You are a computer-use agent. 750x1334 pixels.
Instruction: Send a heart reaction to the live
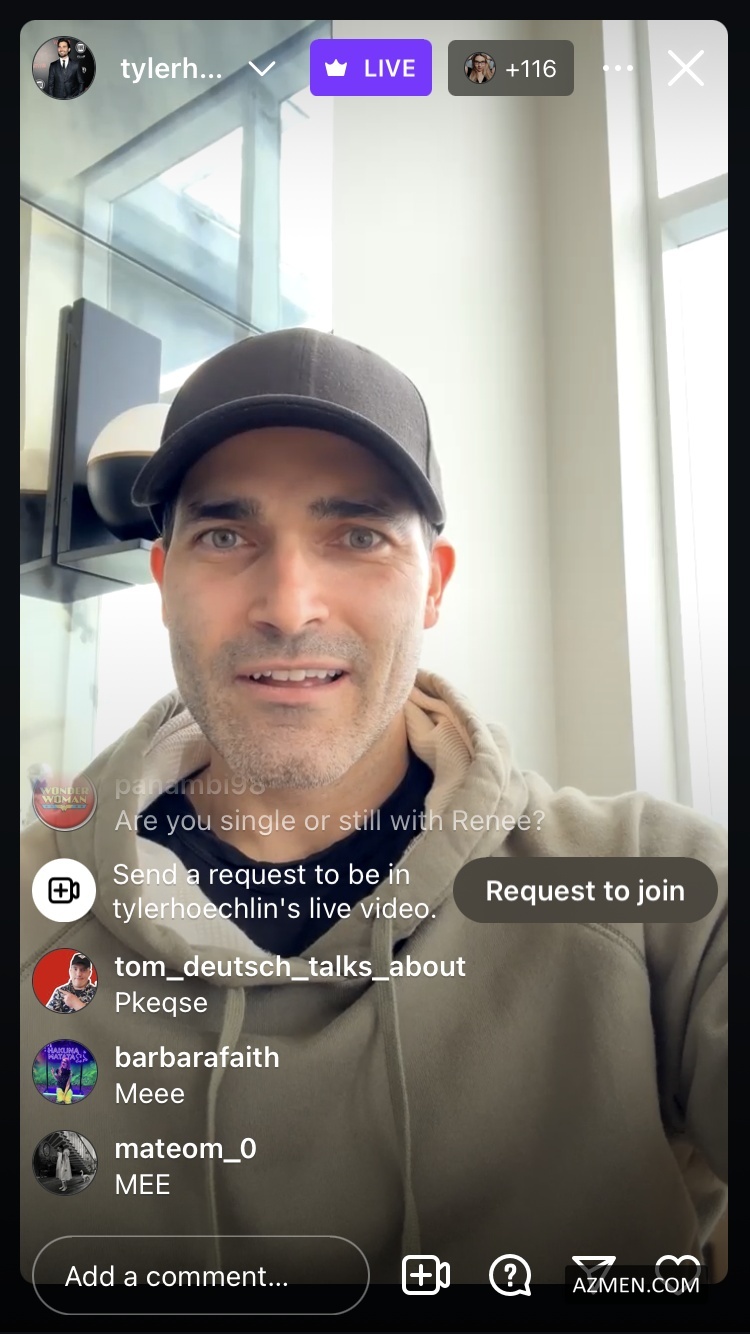(x=678, y=1266)
